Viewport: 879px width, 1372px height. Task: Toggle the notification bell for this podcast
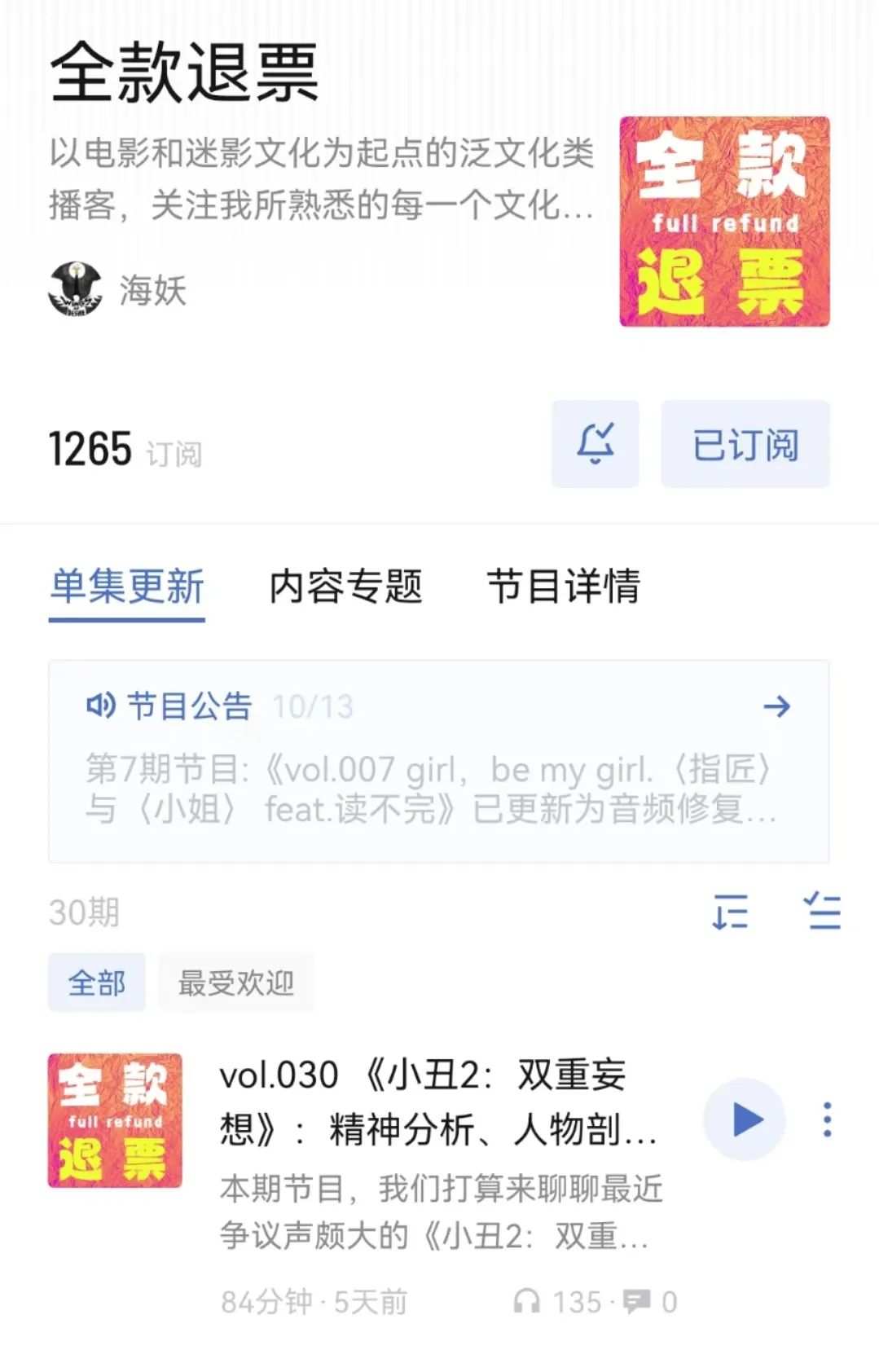coord(595,444)
